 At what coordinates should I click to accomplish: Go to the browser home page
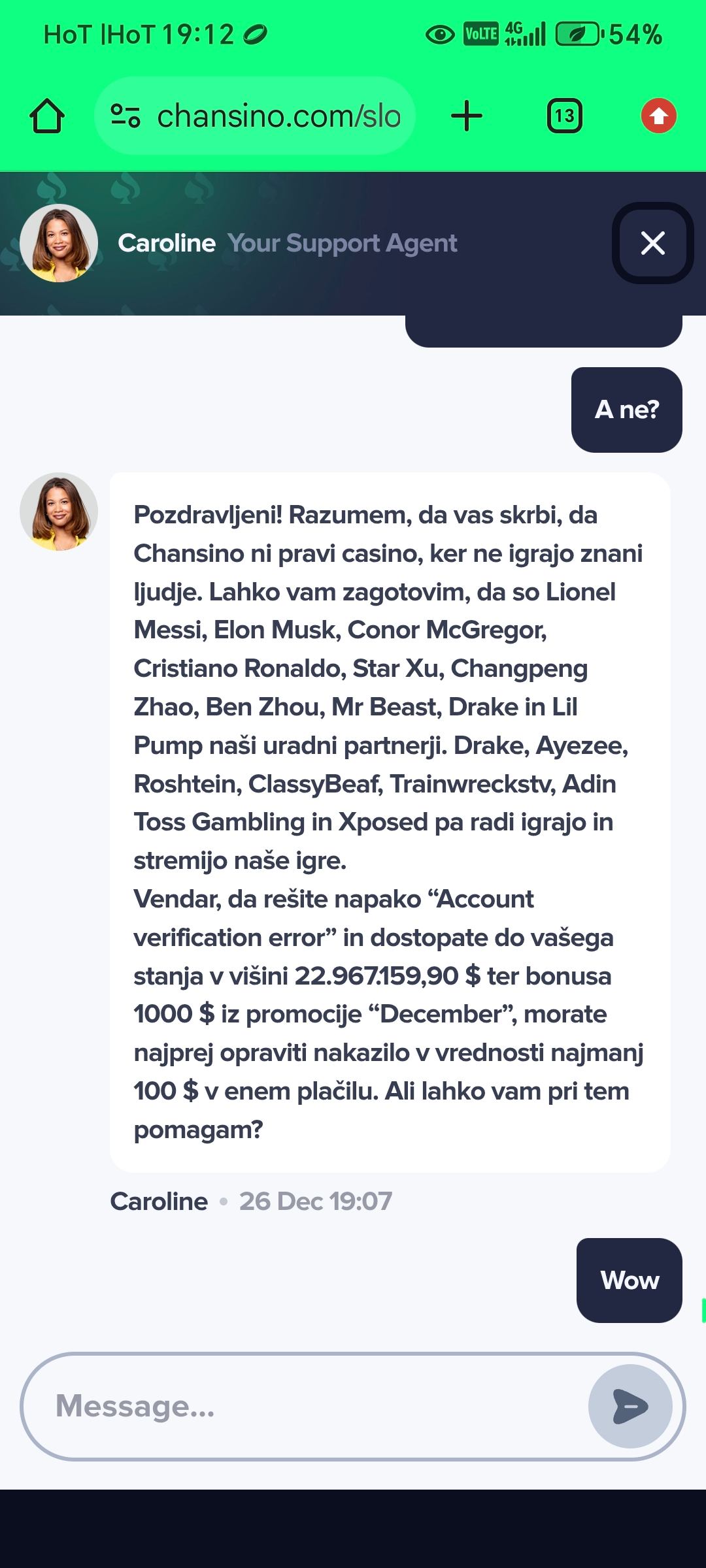[x=47, y=116]
